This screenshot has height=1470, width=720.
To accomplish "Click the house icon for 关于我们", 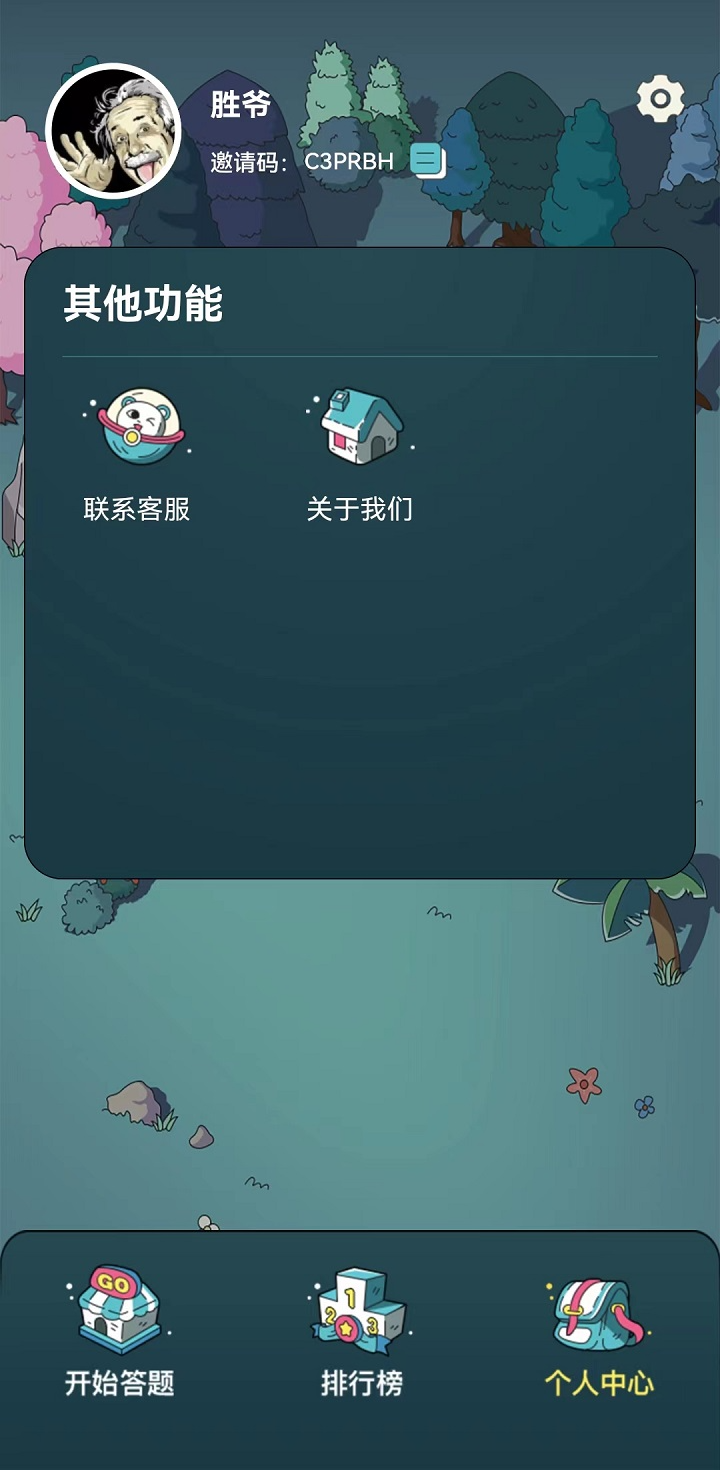I will point(360,425).
